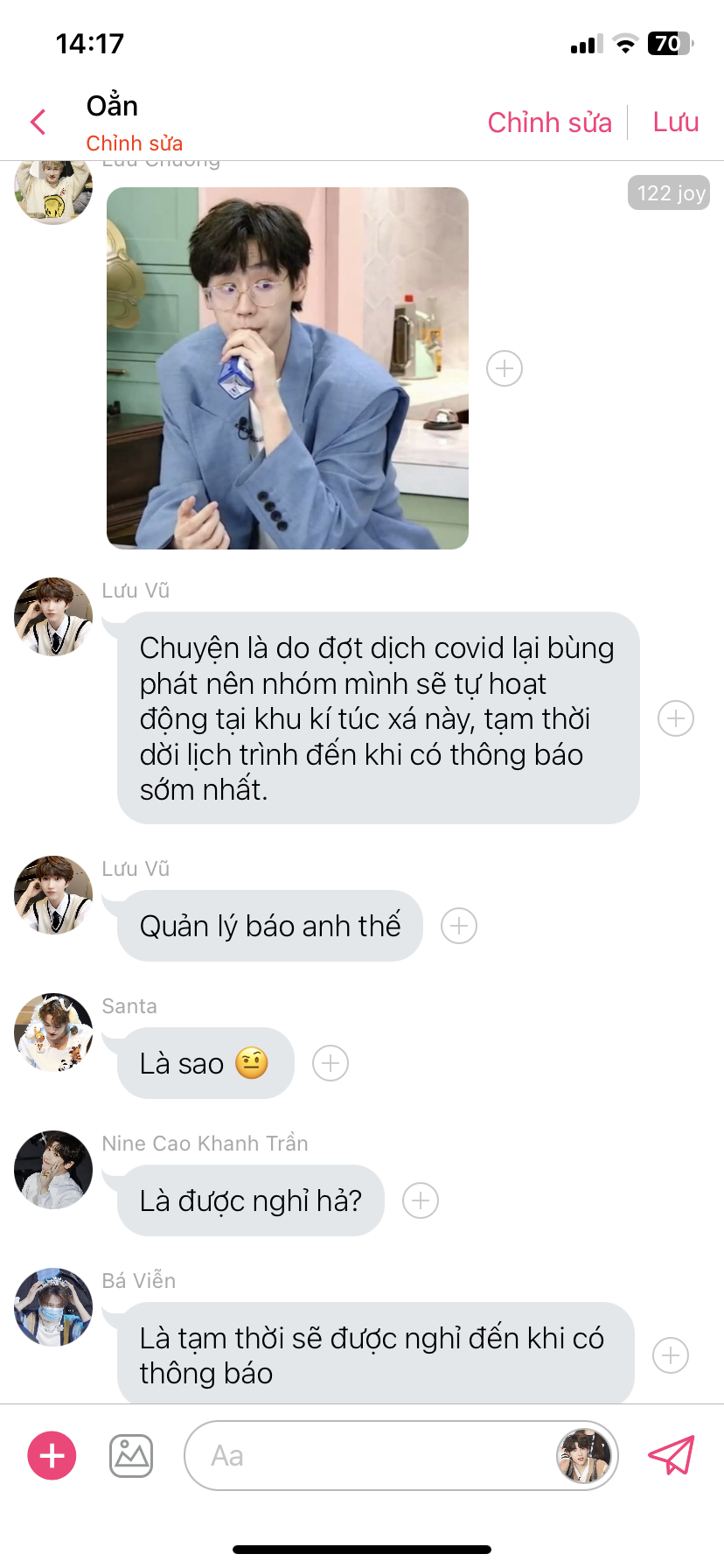
Task: Open Santa's avatar
Action: [53, 1032]
